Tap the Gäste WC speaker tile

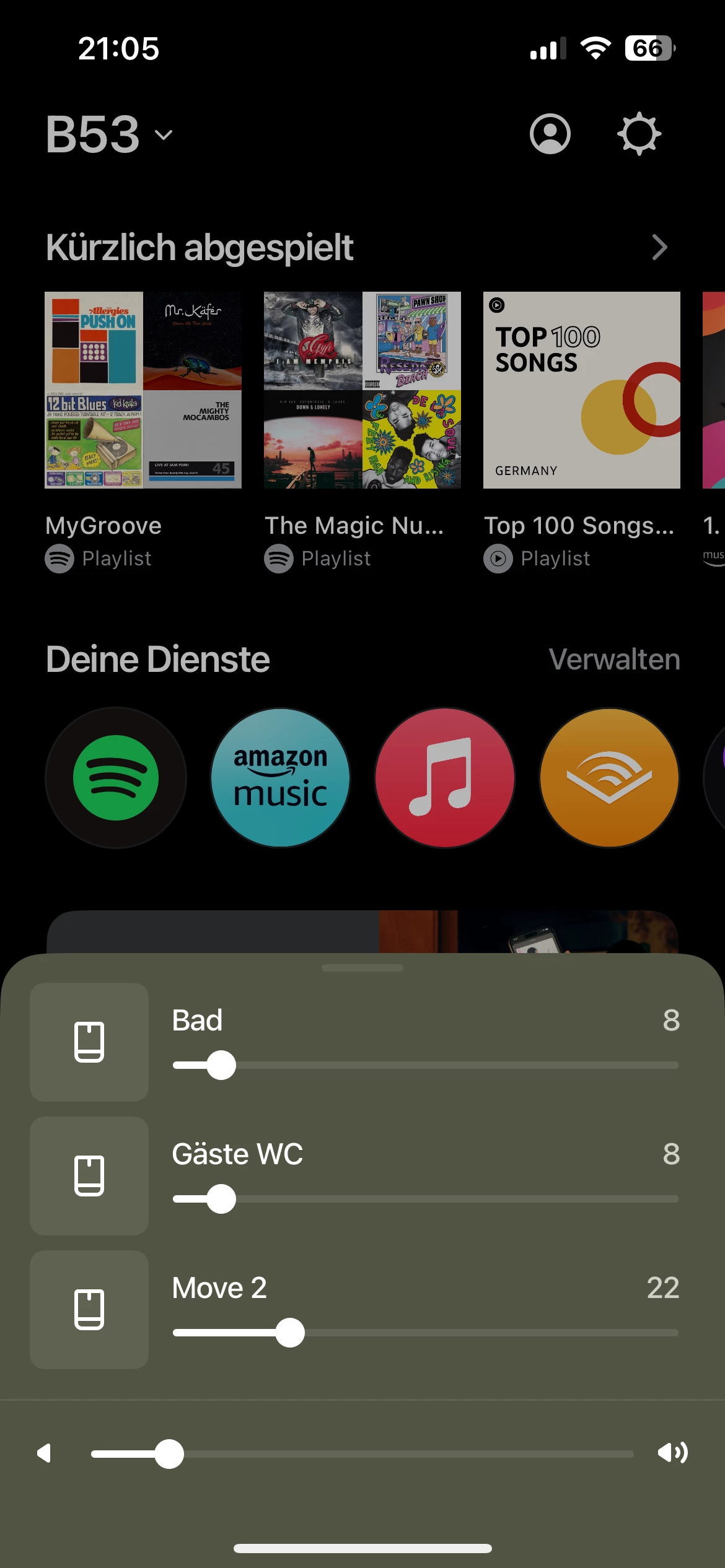pos(89,1175)
